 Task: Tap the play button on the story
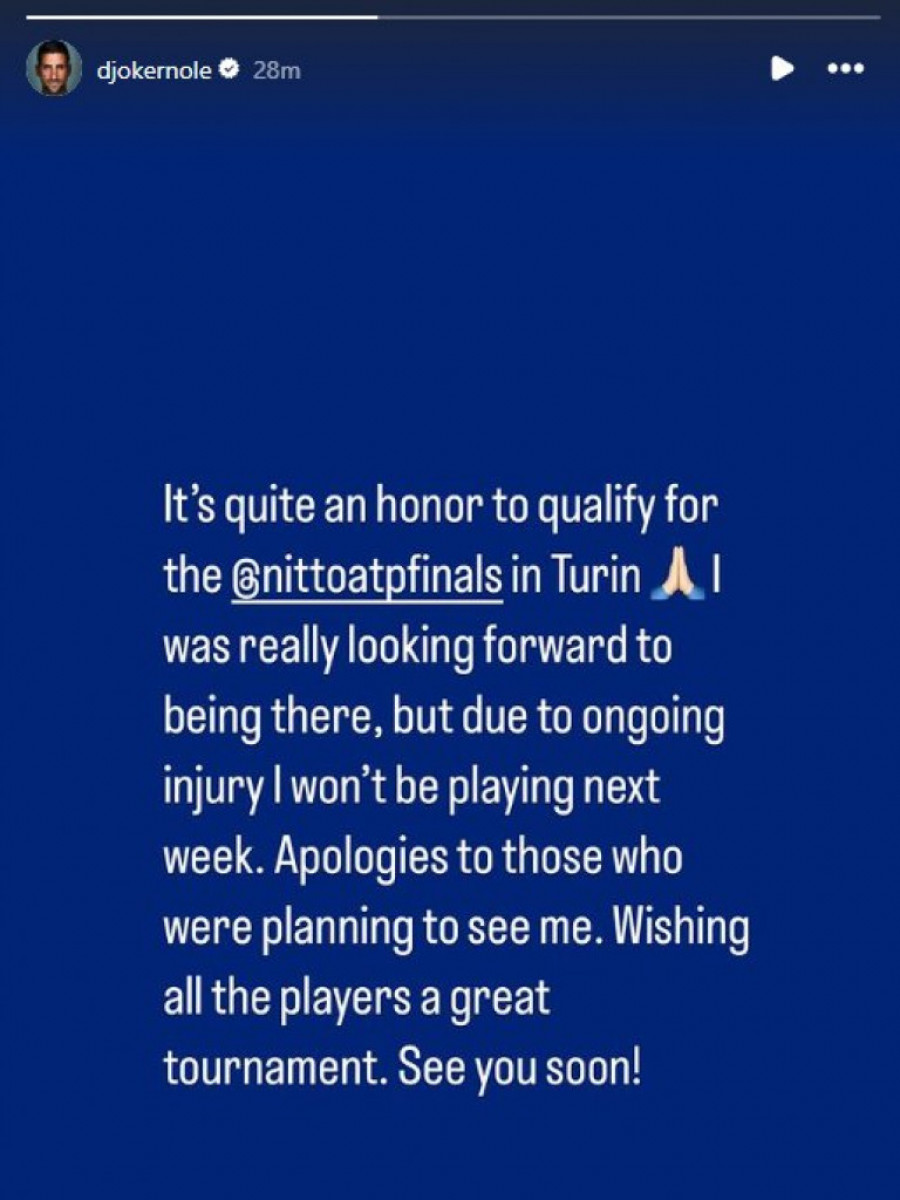point(782,68)
